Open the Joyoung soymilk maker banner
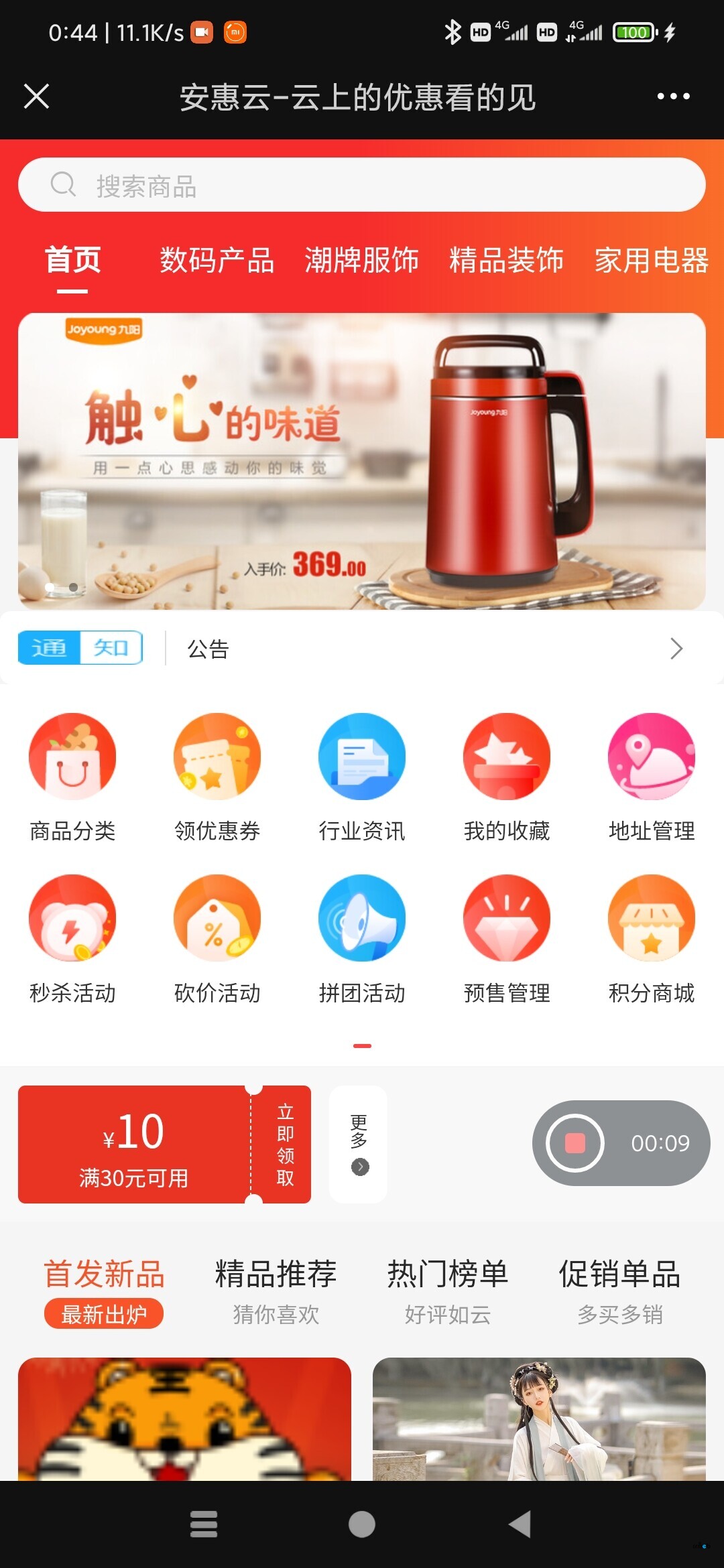This screenshot has width=724, height=1568. tap(362, 461)
